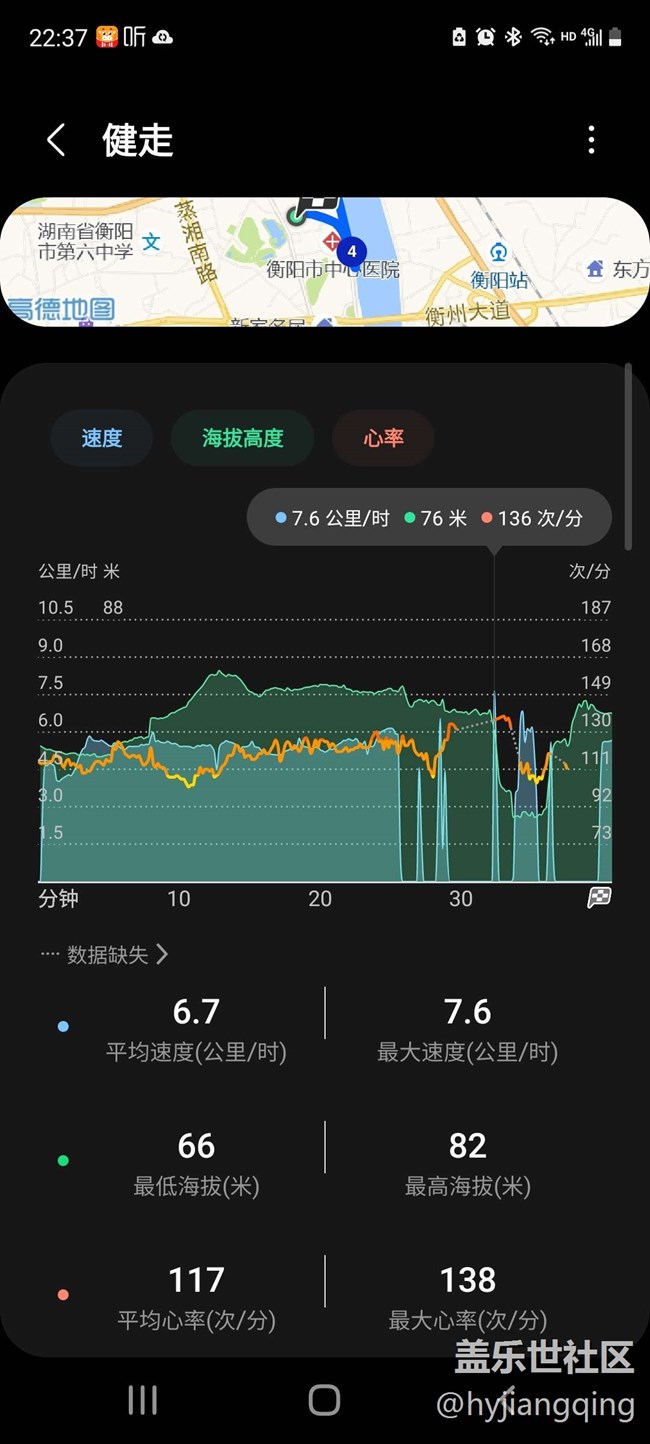Image resolution: width=650 pixels, height=1444 pixels.
Task: Go back from the 健走 screen
Action: pyautogui.click(x=56, y=141)
